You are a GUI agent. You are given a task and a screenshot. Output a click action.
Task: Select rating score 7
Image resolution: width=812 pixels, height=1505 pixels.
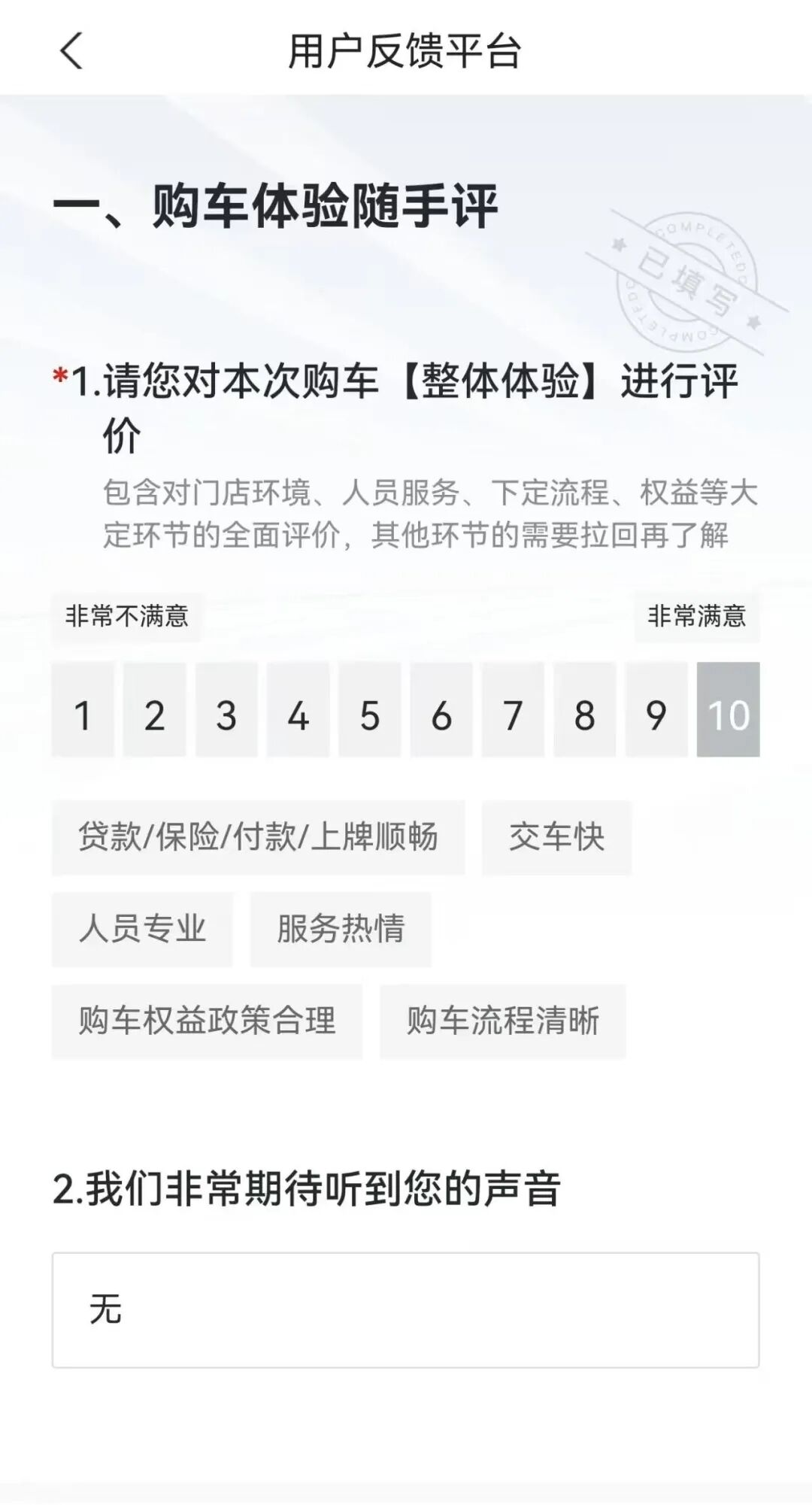[513, 709]
